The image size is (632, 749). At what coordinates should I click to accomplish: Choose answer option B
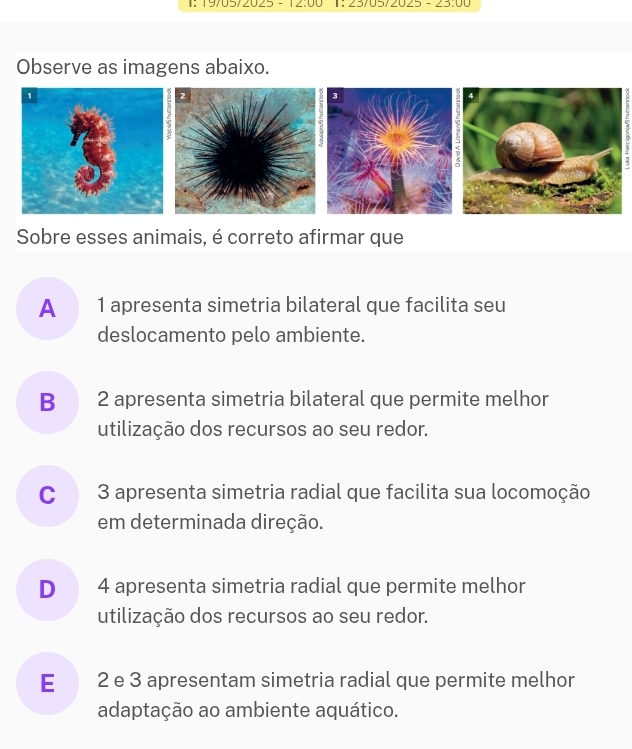(x=47, y=403)
